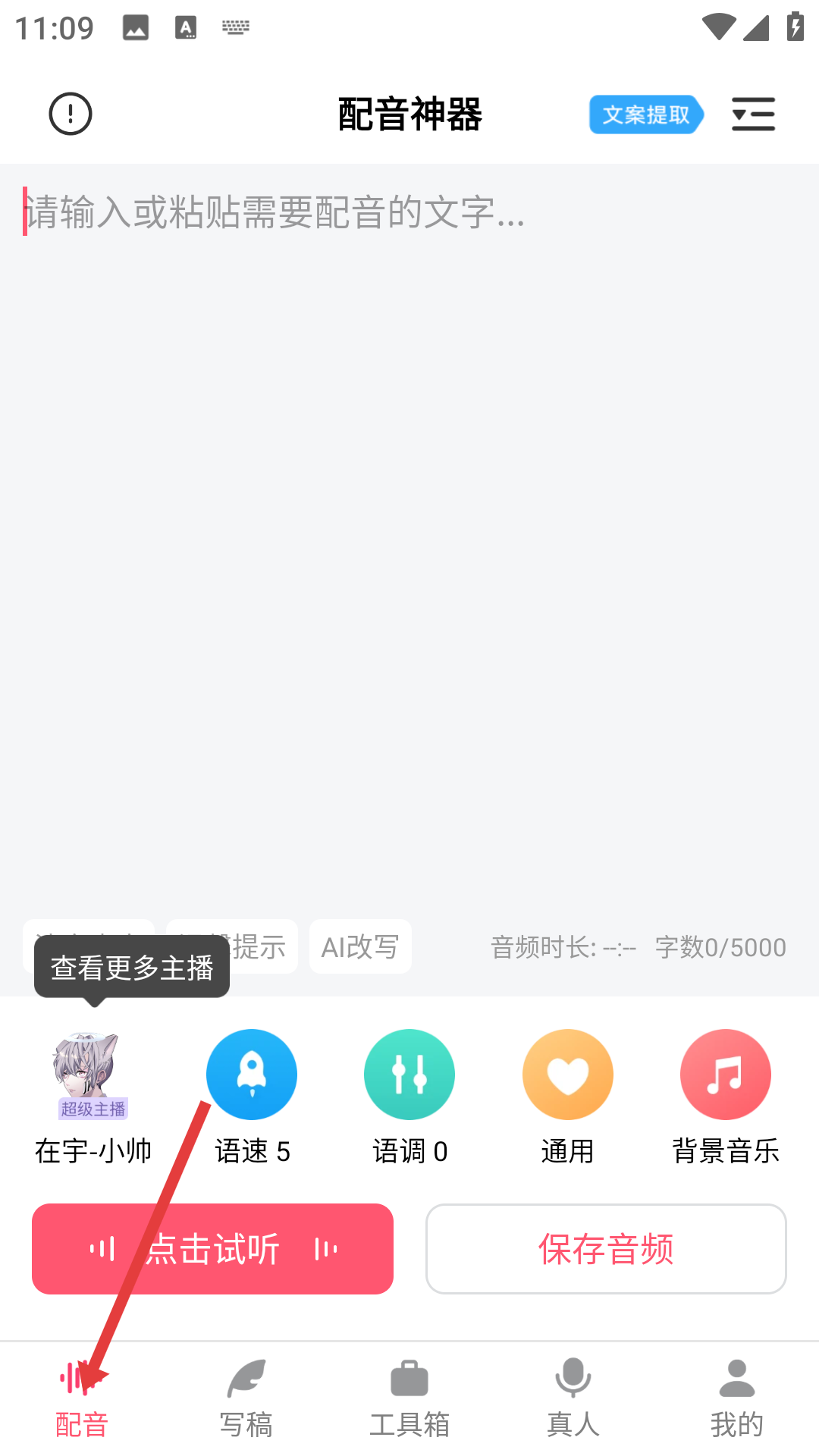
Task: Click the exclamation info icon top-left
Action: (x=69, y=114)
